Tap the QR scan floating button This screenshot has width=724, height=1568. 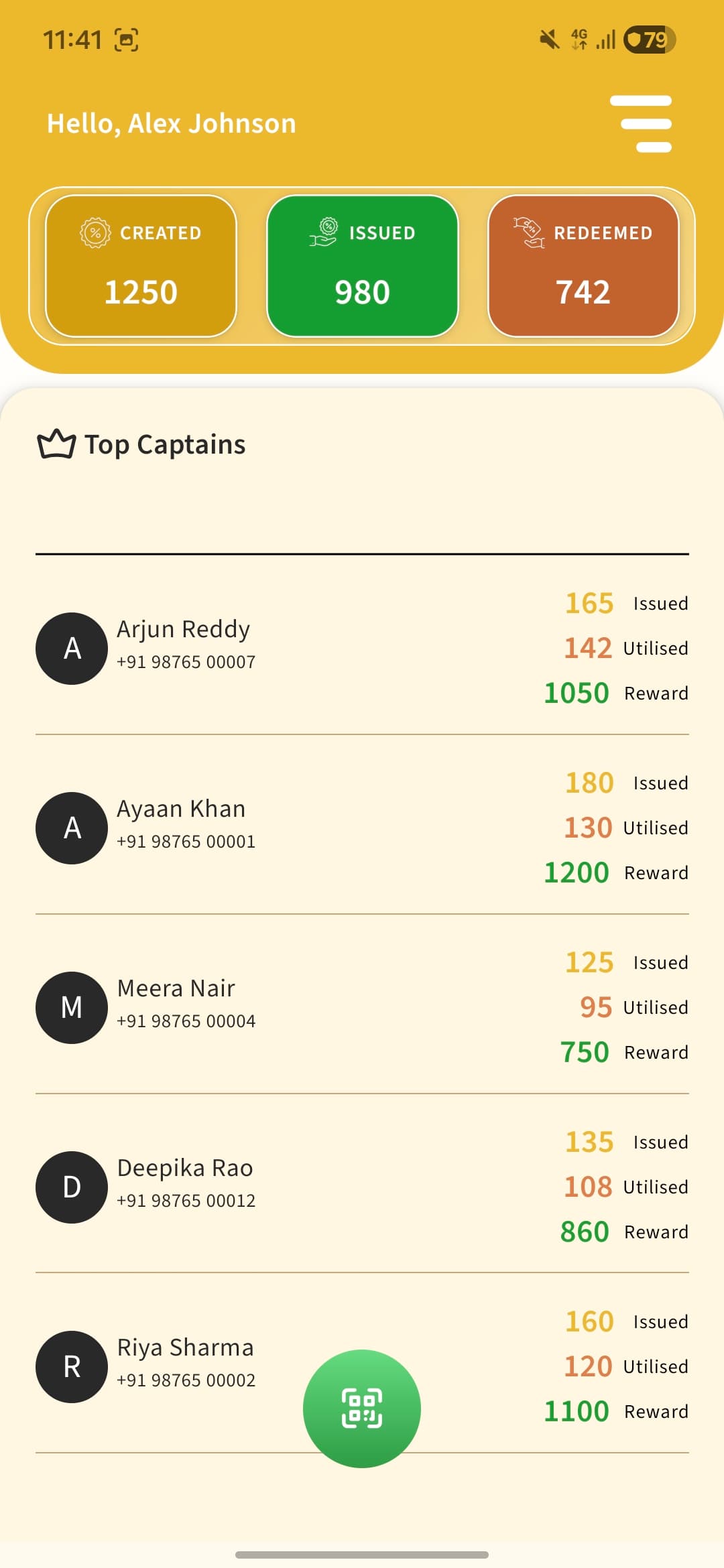point(362,1408)
